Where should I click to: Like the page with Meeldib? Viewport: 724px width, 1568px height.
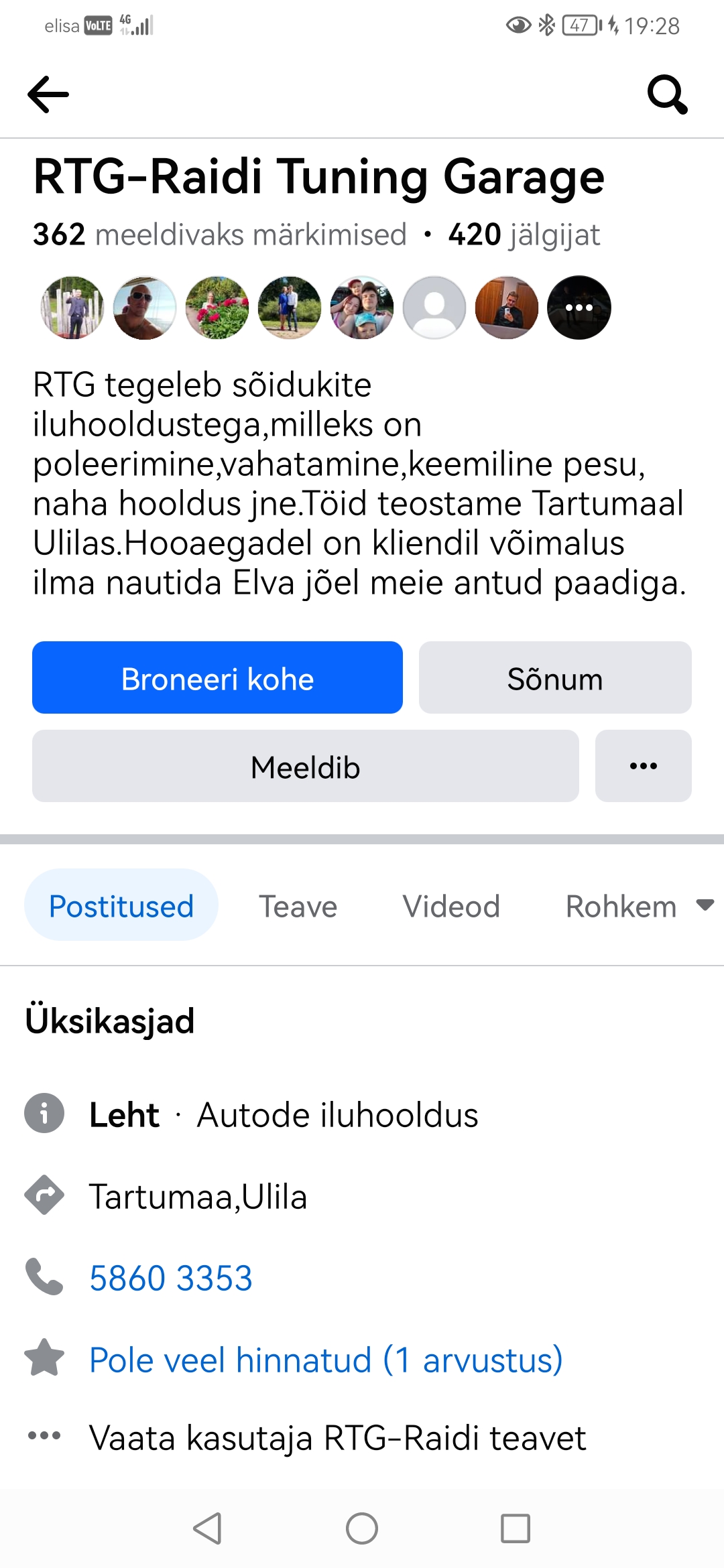(305, 766)
